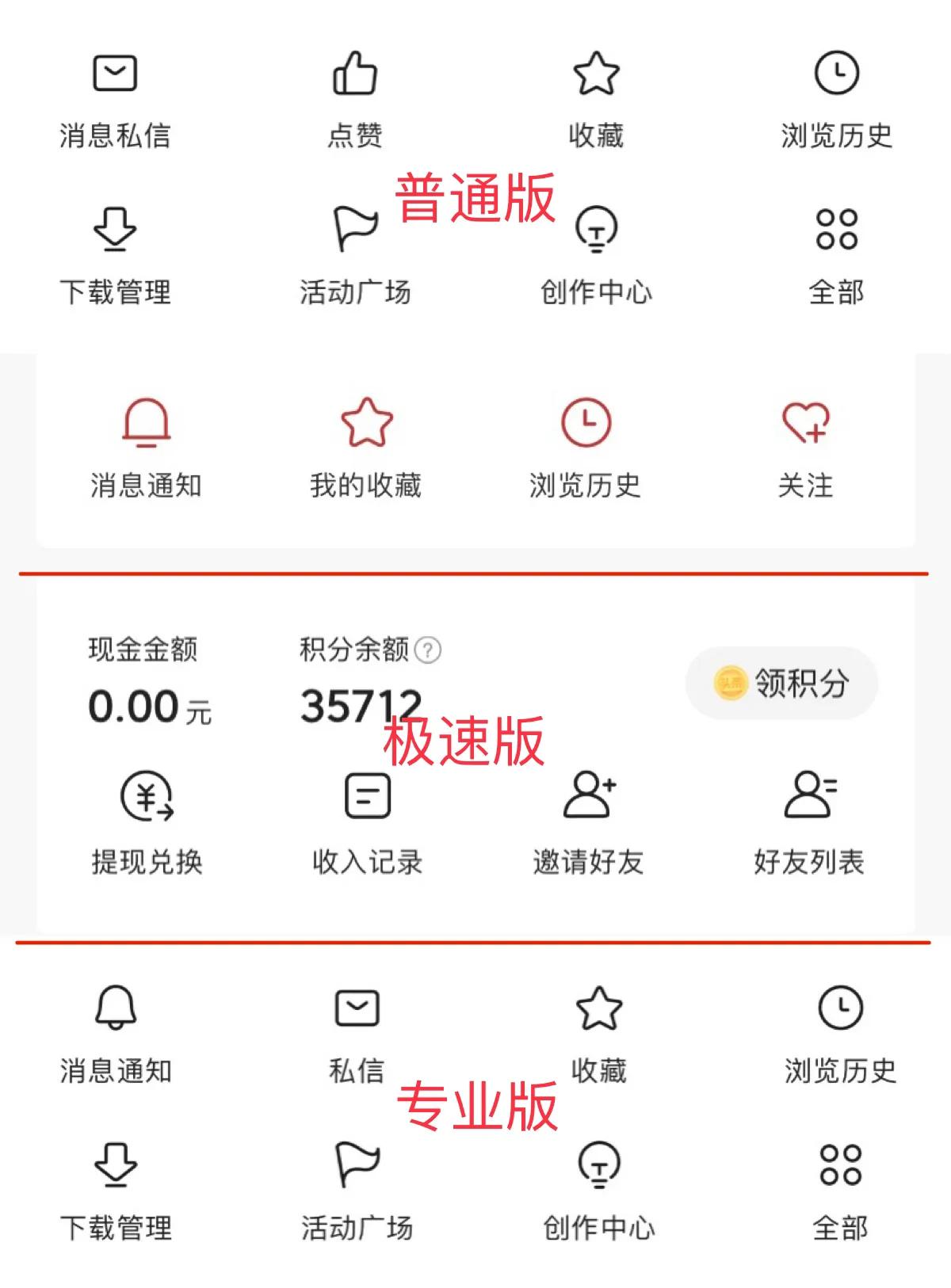Open the 积分余额 help question mark
951x1288 pixels.
point(429,650)
